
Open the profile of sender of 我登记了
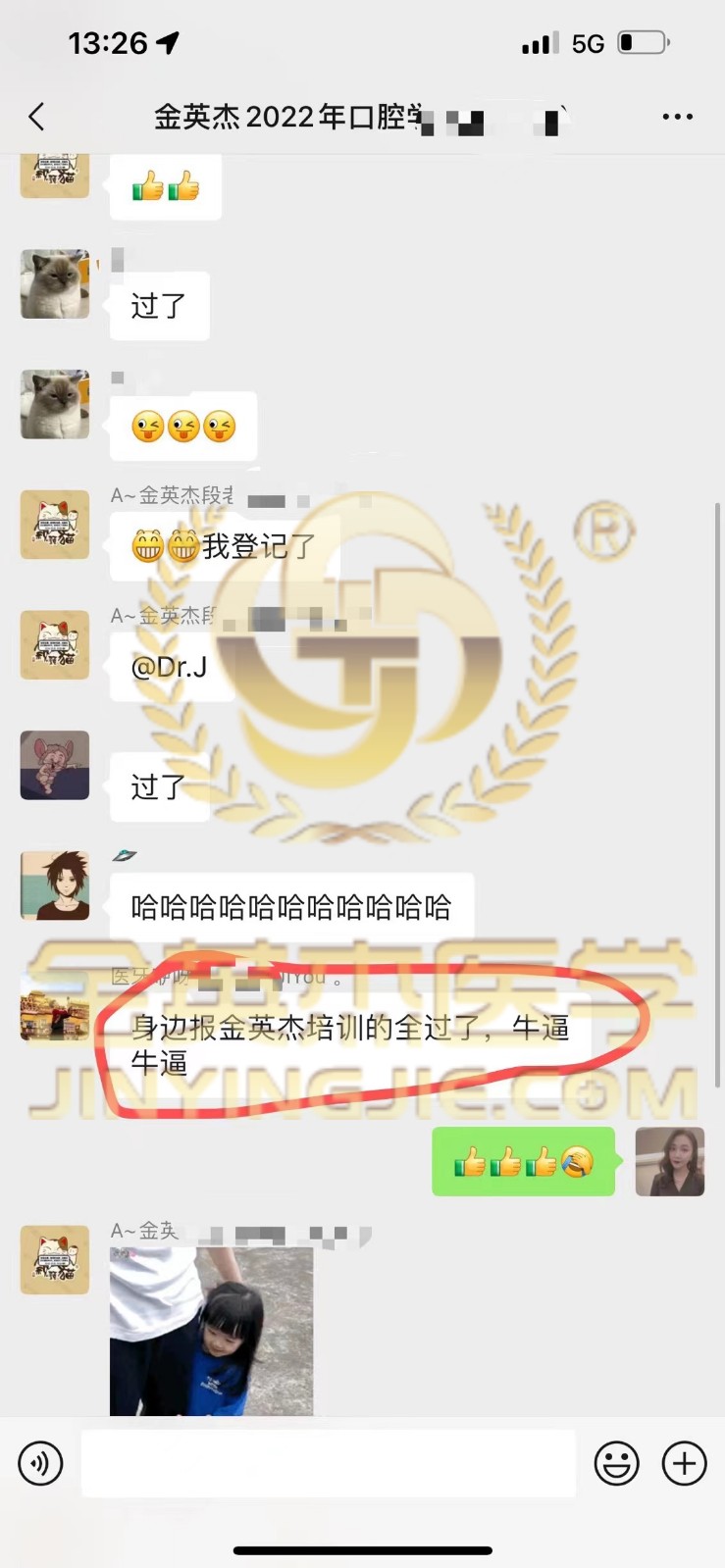point(55,525)
